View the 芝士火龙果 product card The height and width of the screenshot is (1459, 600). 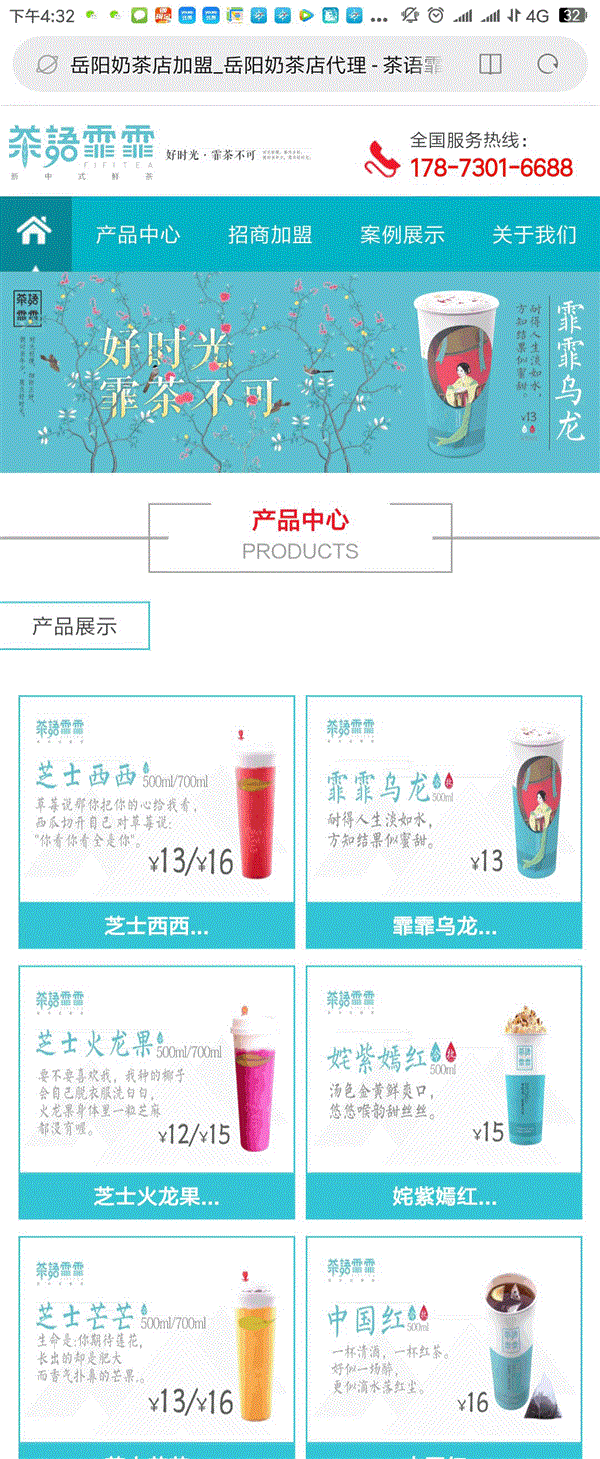[x=157, y=1090]
